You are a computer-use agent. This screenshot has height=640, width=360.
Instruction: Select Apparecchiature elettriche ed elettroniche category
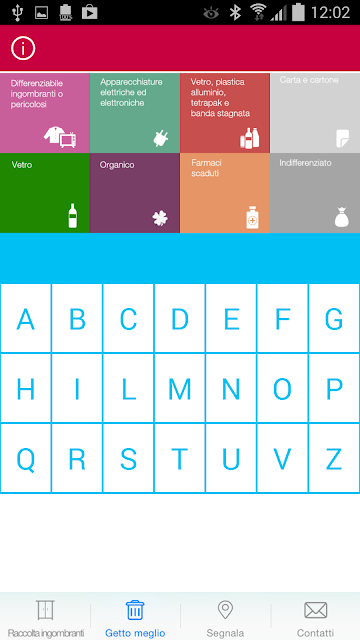tap(135, 113)
